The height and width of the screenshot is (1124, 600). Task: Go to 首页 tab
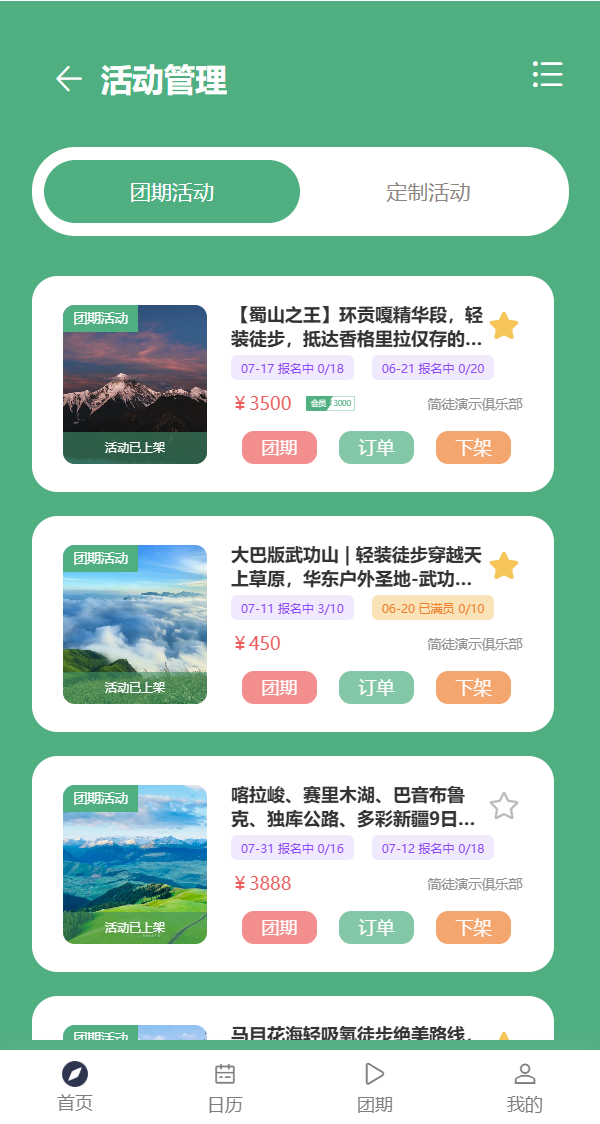[x=75, y=1087]
